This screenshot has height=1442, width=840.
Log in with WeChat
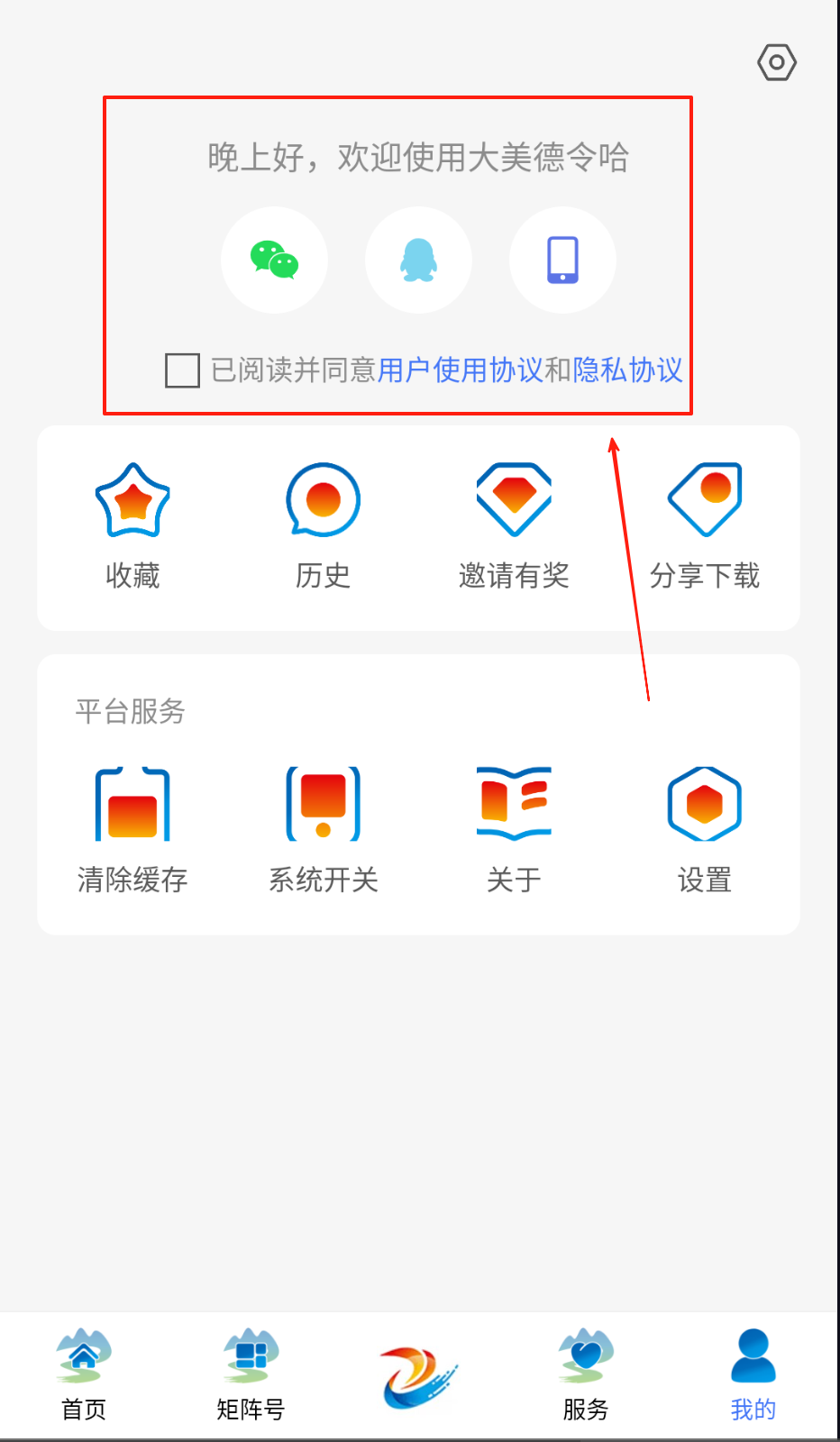tap(274, 260)
